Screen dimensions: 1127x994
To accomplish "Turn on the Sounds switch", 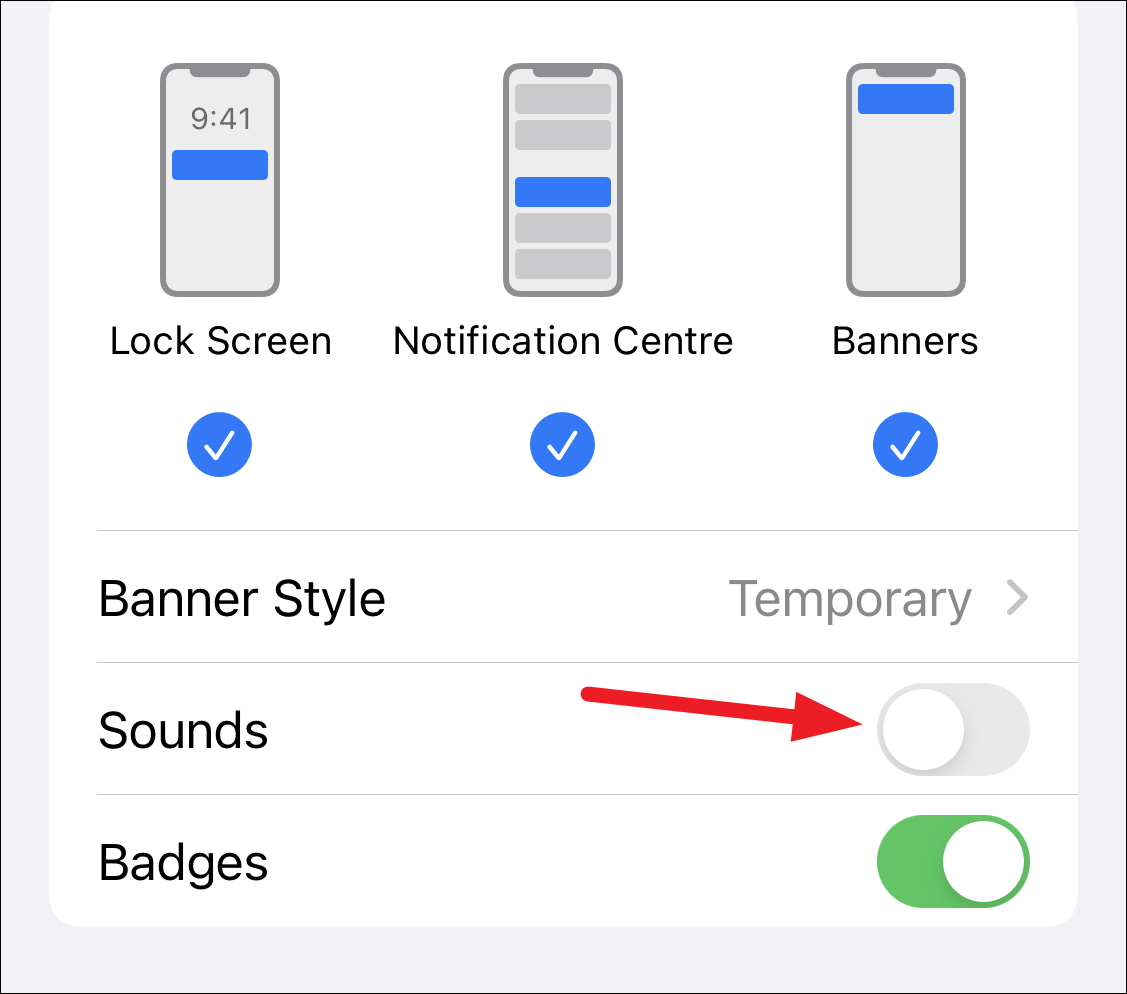I will coord(952,730).
